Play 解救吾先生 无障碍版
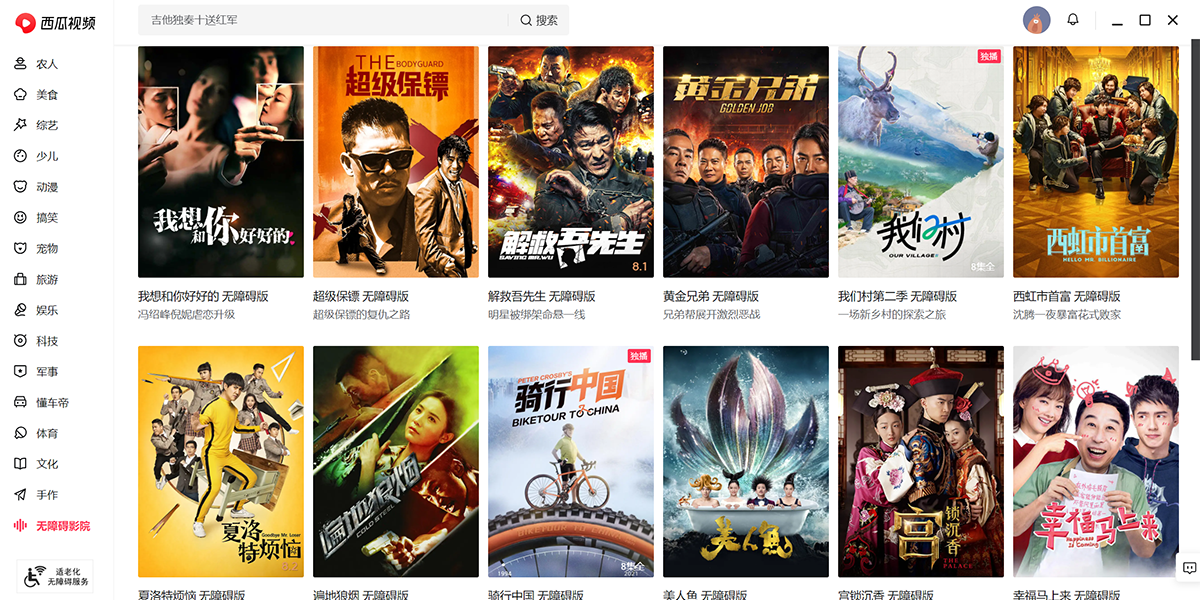The image size is (1200, 600). (x=570, y=162)
